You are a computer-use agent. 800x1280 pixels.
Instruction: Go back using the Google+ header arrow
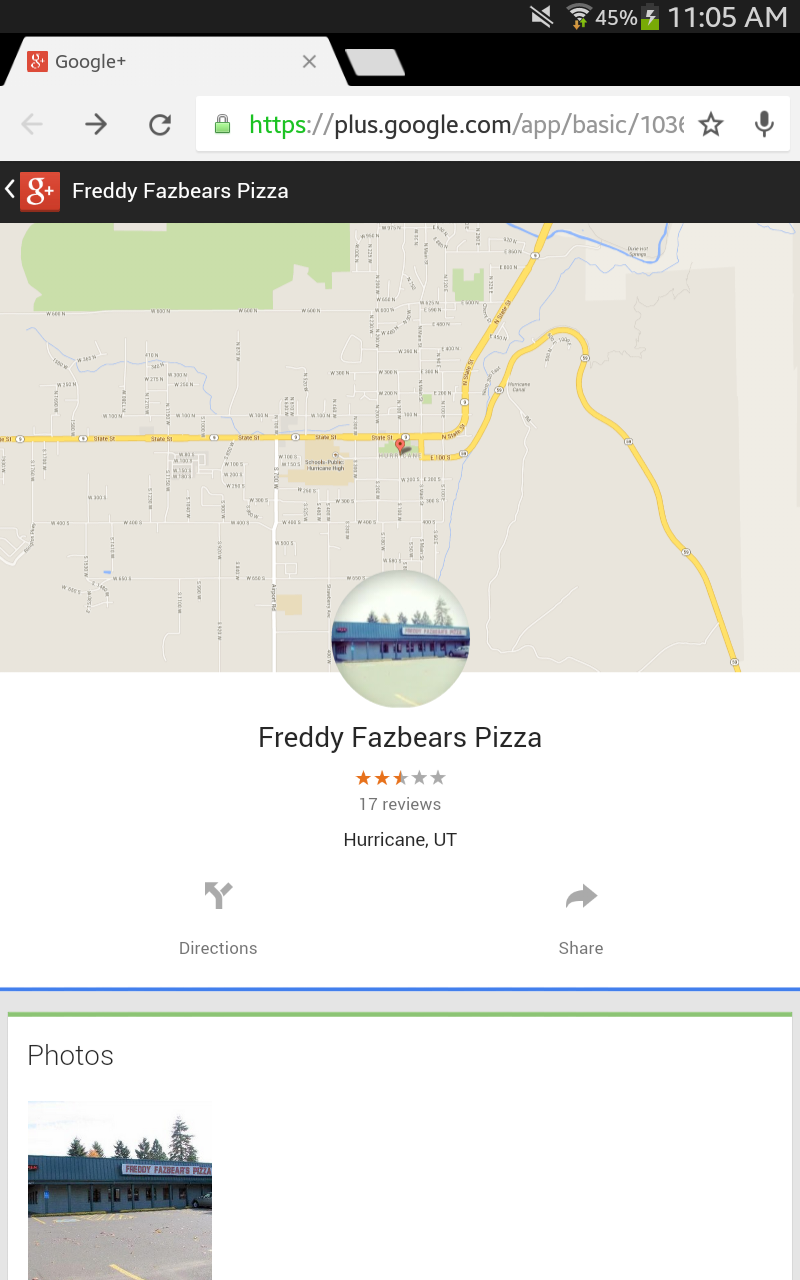tap(11, 190)
